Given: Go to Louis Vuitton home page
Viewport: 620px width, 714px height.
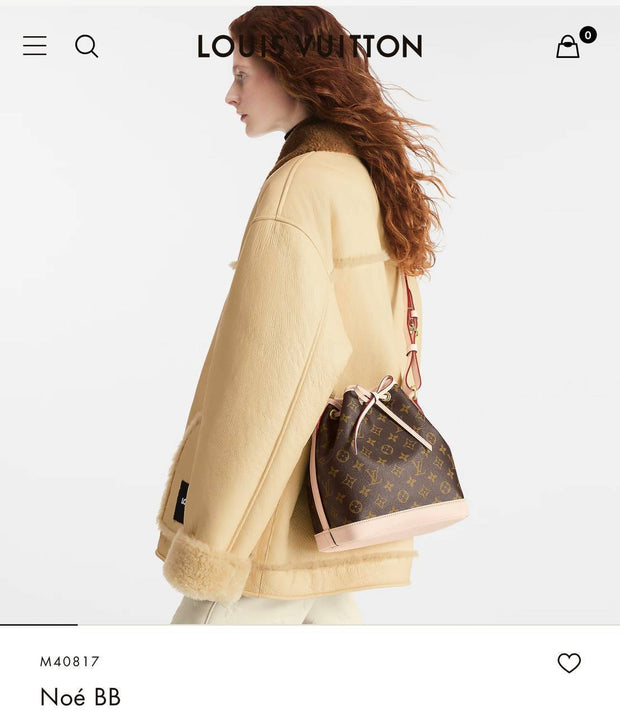Looking at the screenshot, I should tap(309, 46).
